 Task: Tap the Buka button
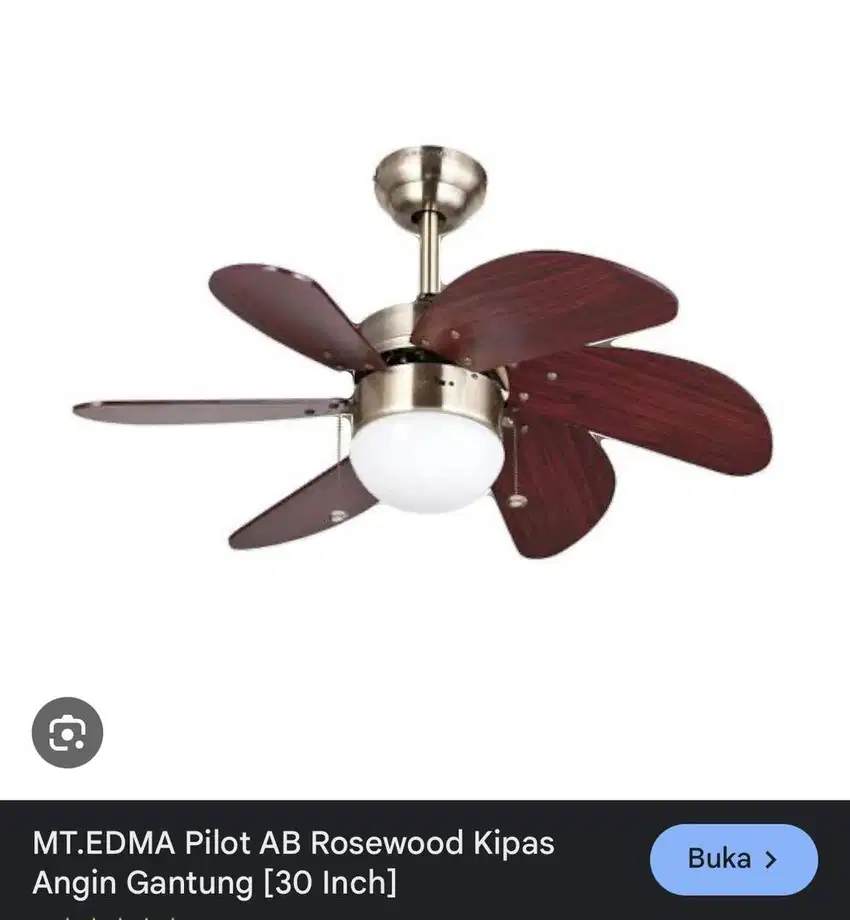[x=733, y=859]
